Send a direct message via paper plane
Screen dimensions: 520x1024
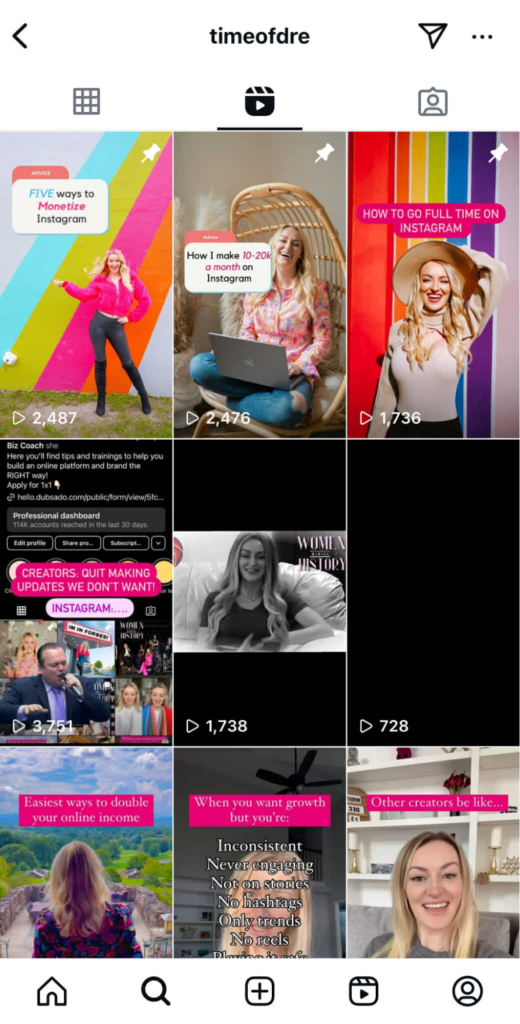pyautogui.click(x=432, y=36)
